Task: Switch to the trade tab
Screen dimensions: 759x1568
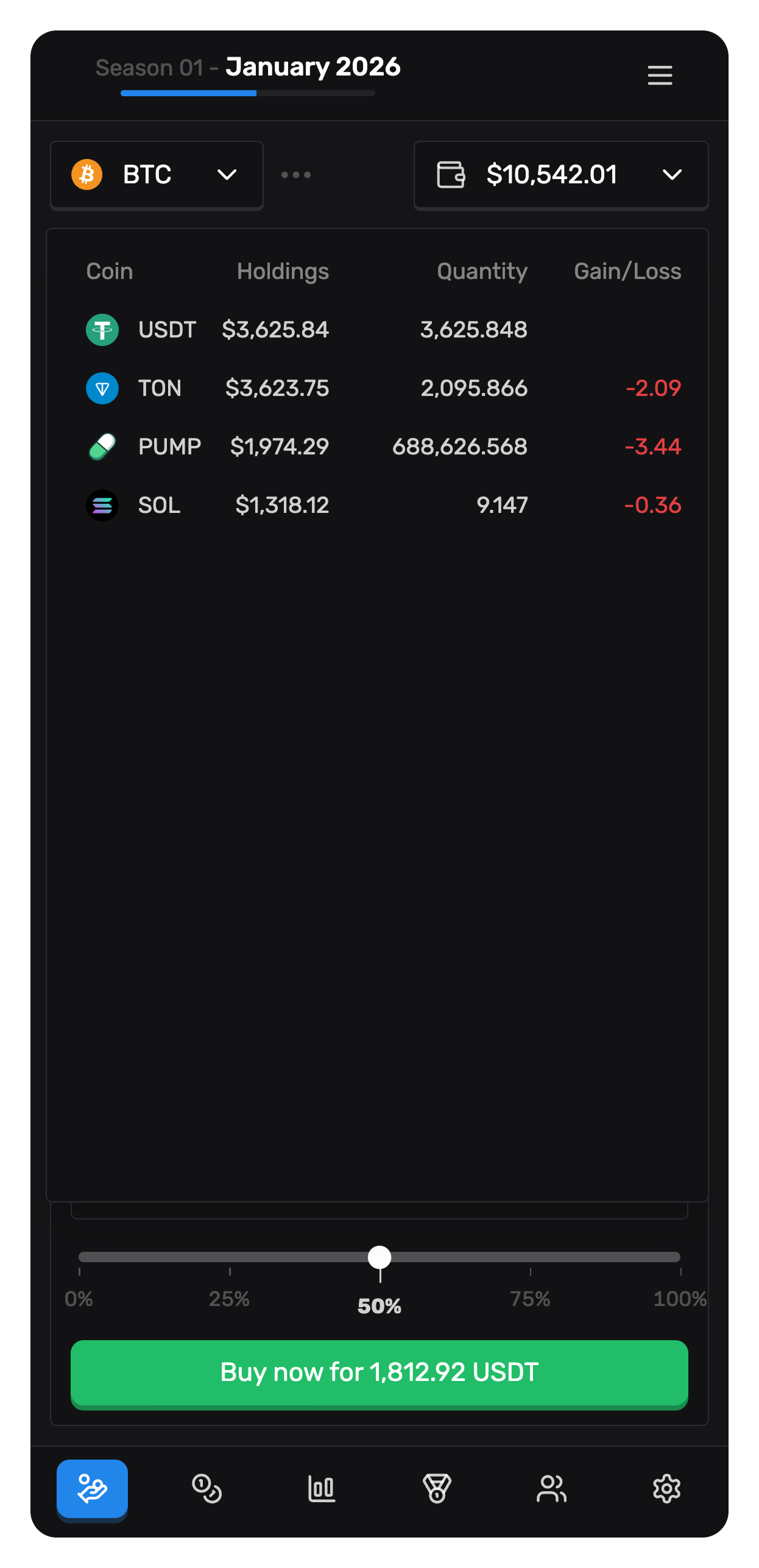Action: tap(93, 1489)
